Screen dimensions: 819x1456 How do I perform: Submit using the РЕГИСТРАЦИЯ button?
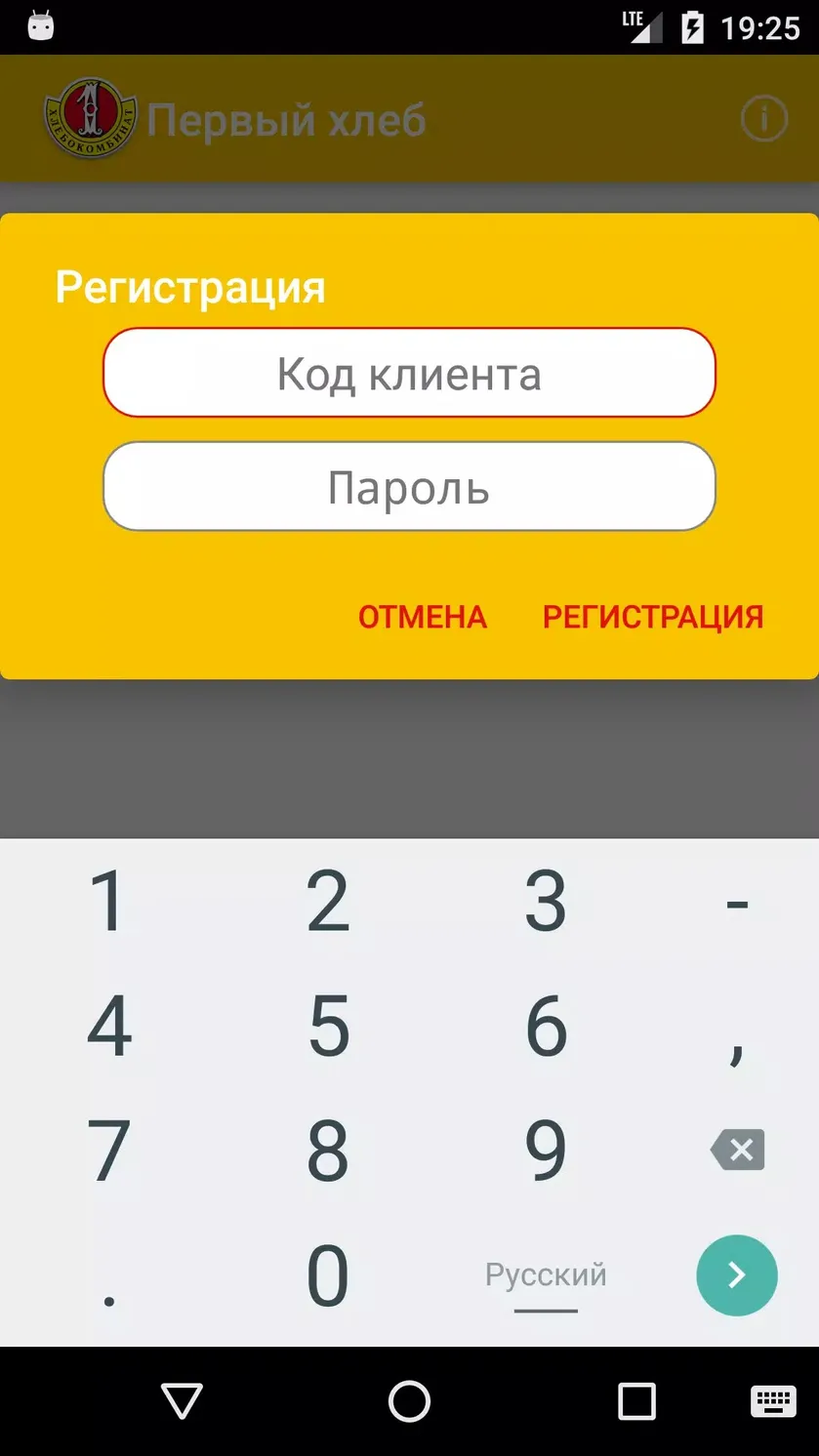pyautogui.click(x=653, y=617)
